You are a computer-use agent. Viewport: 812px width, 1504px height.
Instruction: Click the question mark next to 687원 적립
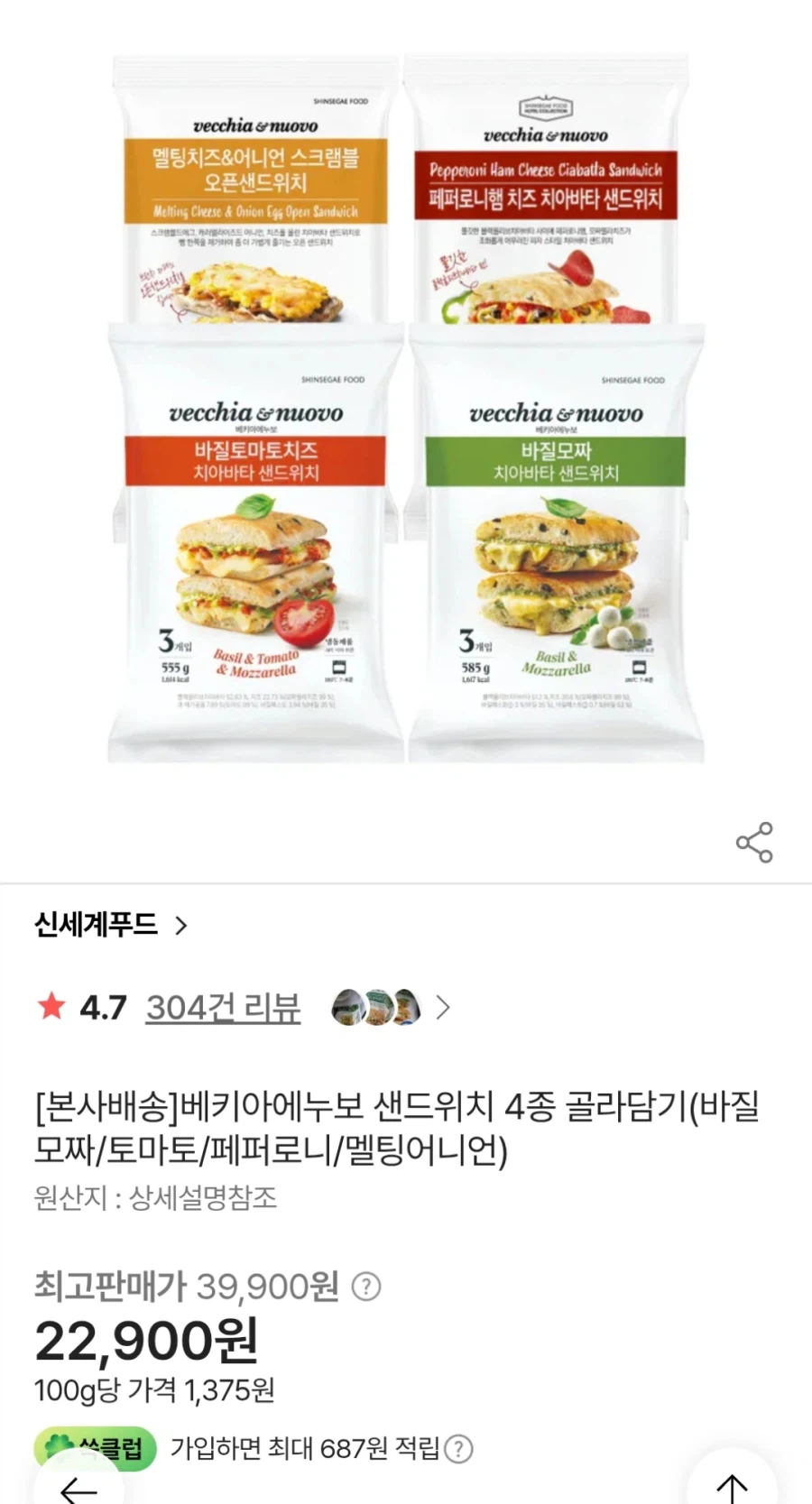pos(458,1448)
